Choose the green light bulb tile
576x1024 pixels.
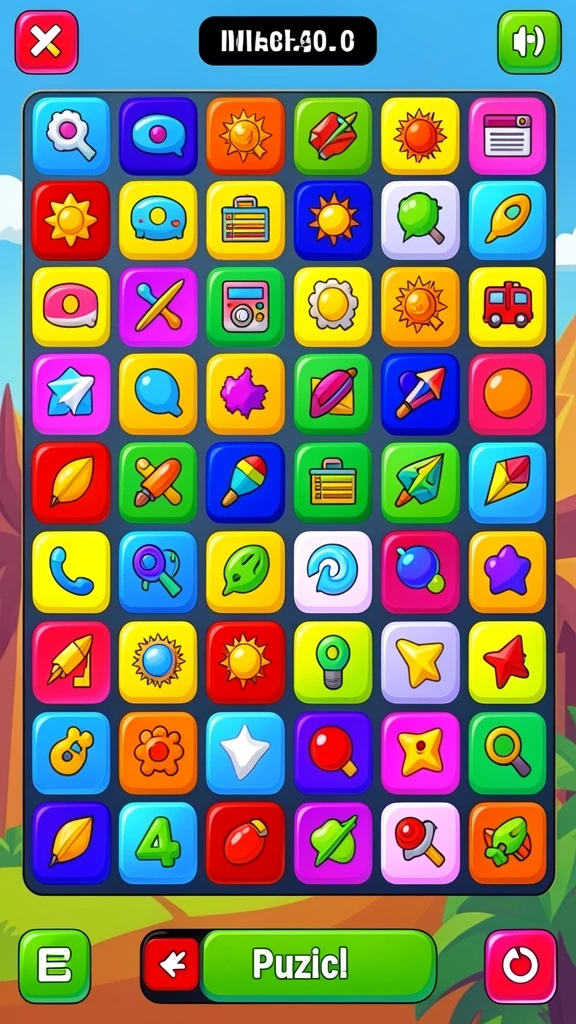pyautogui.click(x=333, y=662)
